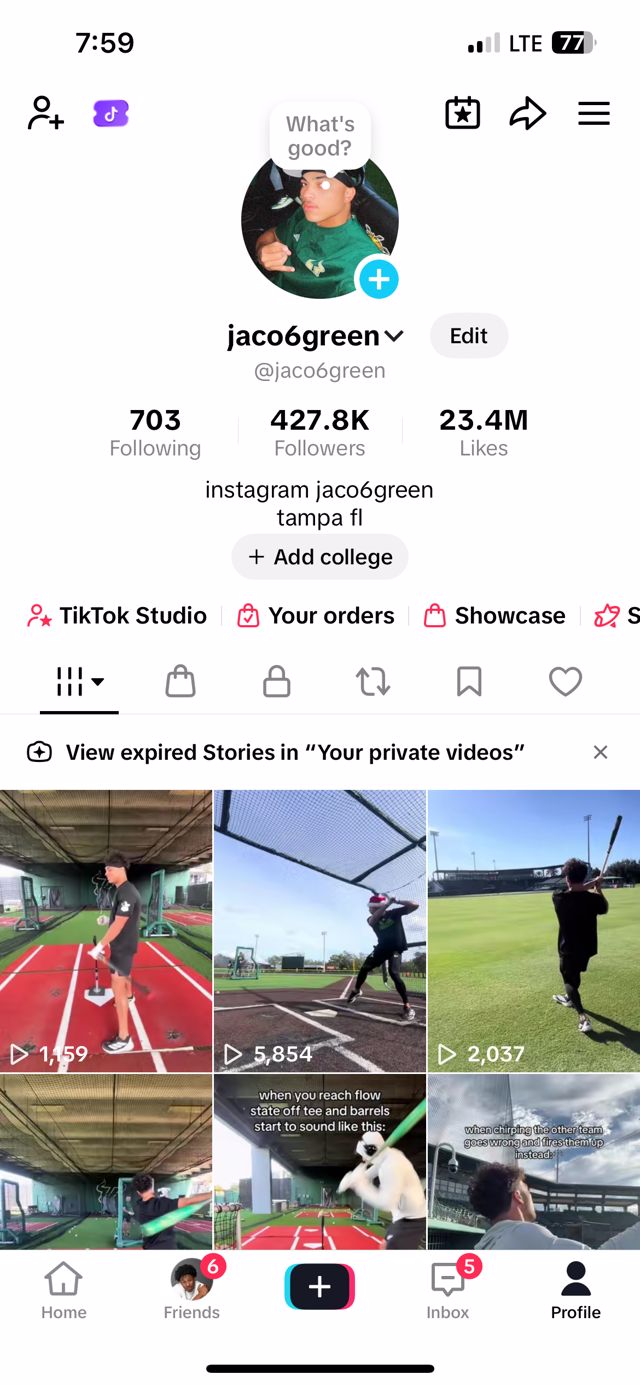Viewport: 640px width, 1385px height.
Task: Open the Showcase section
Action: (495, 616)
